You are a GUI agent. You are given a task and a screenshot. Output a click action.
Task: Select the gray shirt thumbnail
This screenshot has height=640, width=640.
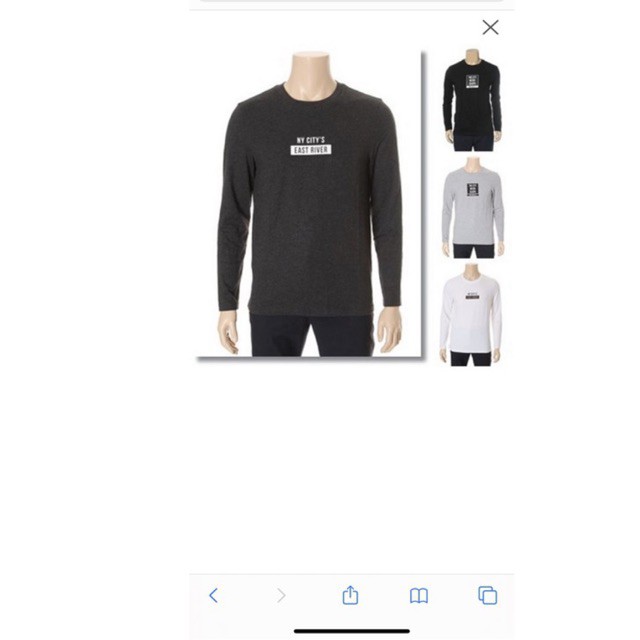coord(472,208)
